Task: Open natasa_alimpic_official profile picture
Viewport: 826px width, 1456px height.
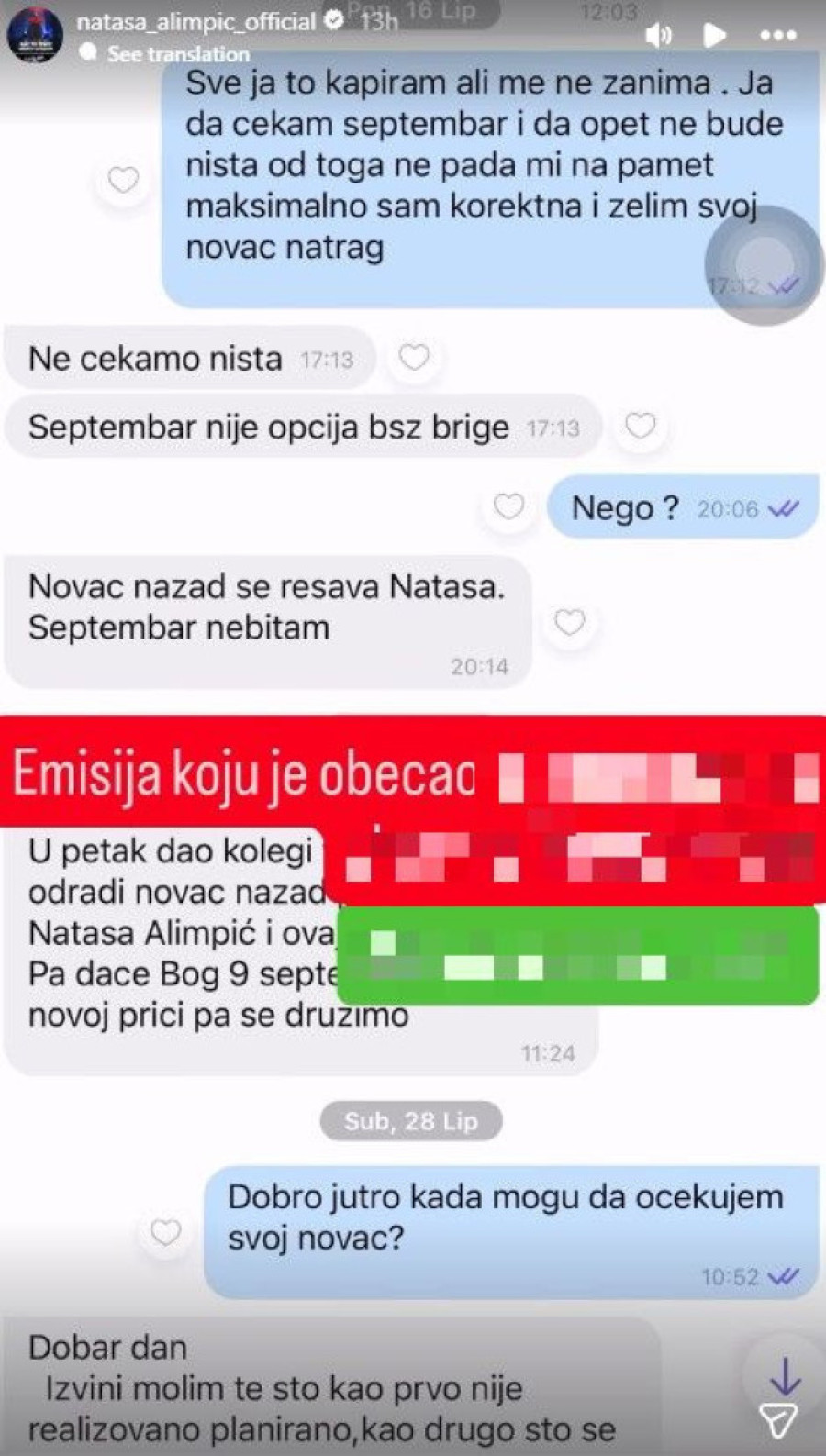Action: pyautogui.click(x=35, y=34)
